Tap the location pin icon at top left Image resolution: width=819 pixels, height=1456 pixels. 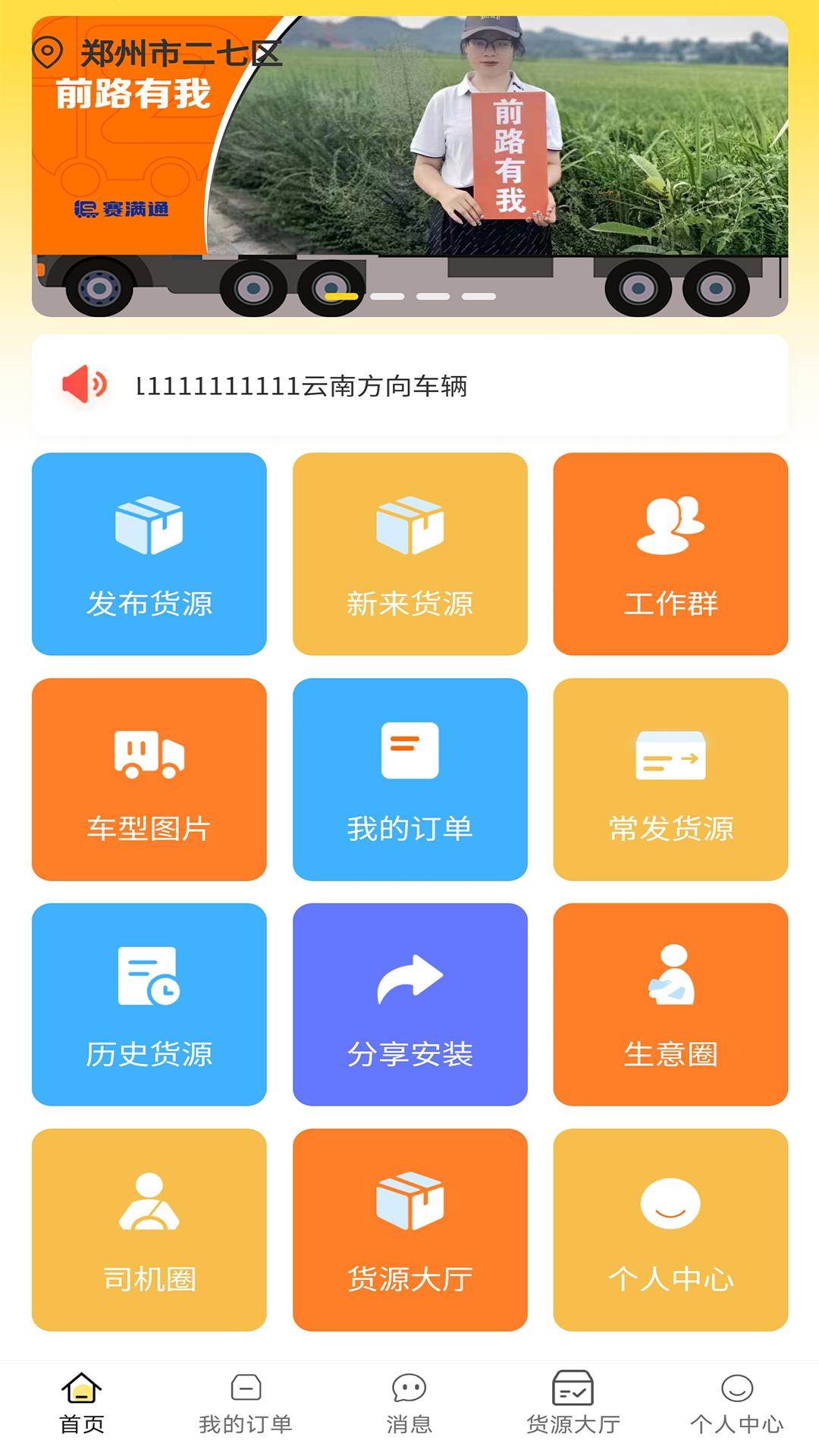pos(47,52)
